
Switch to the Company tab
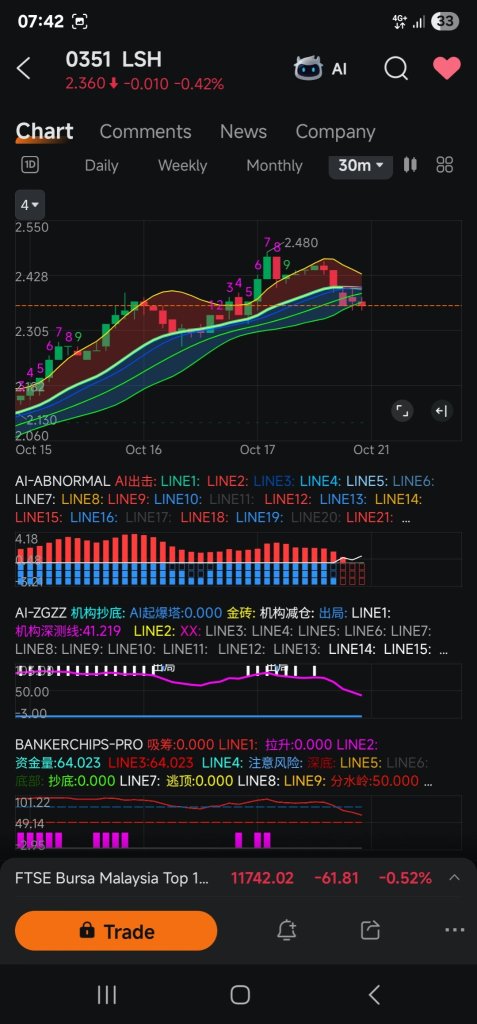pos(335,131)
